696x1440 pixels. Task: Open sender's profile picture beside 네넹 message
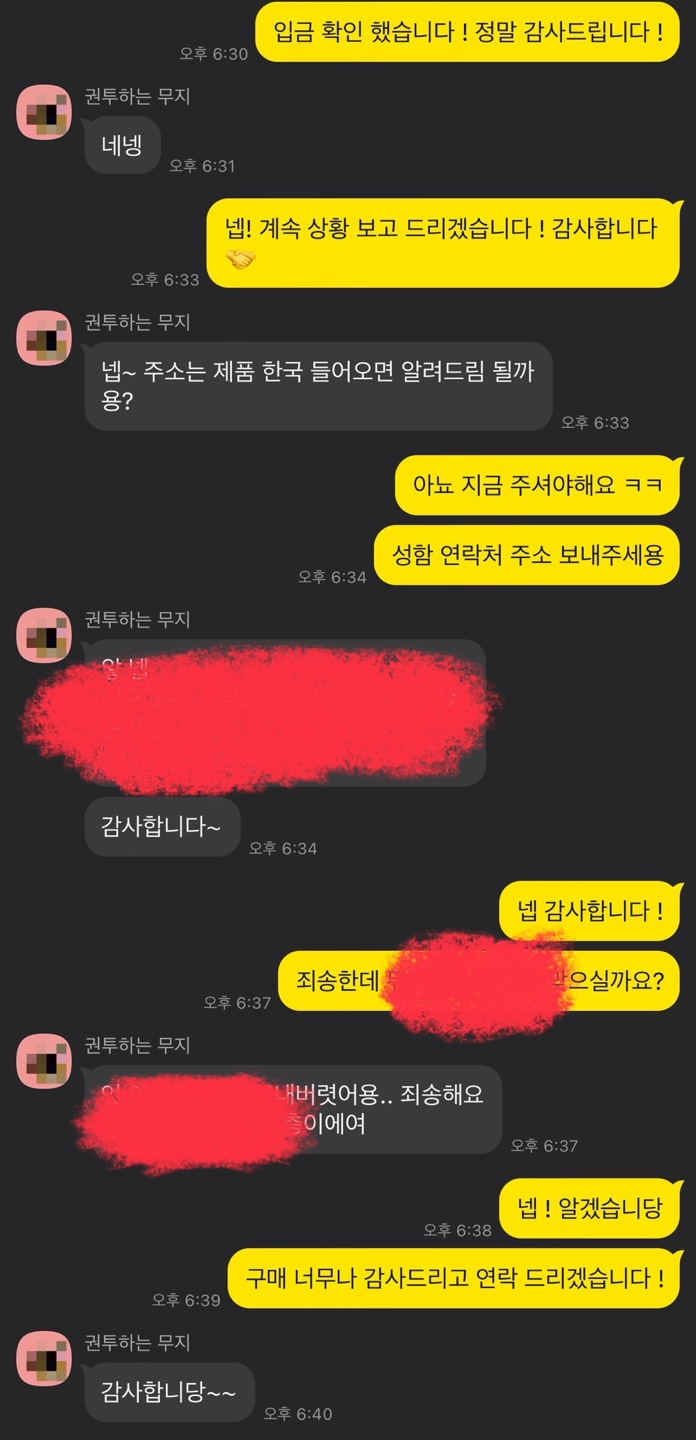[x=44, y=113]
